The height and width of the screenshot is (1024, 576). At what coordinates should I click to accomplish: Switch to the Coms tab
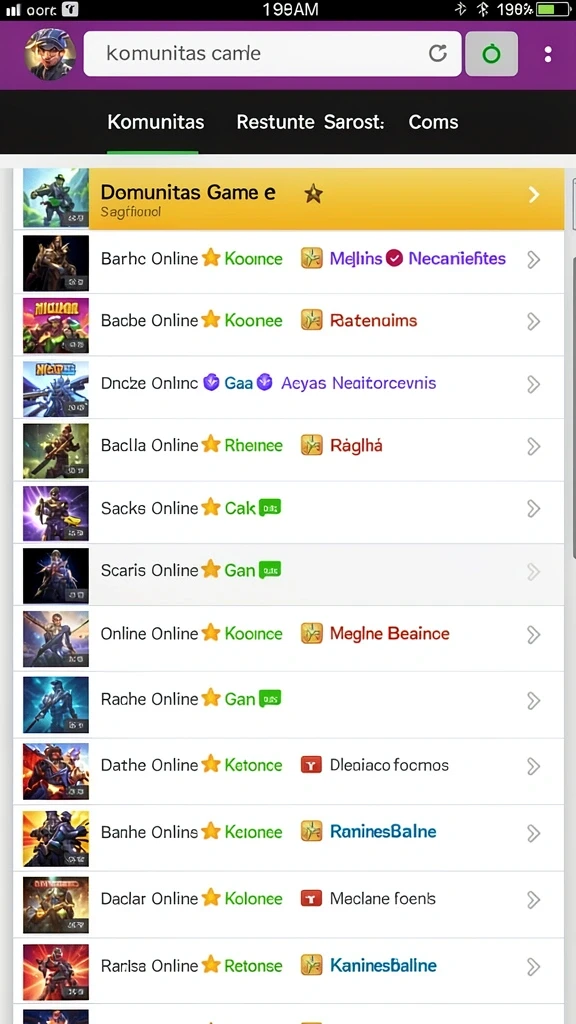click(433, 122)
